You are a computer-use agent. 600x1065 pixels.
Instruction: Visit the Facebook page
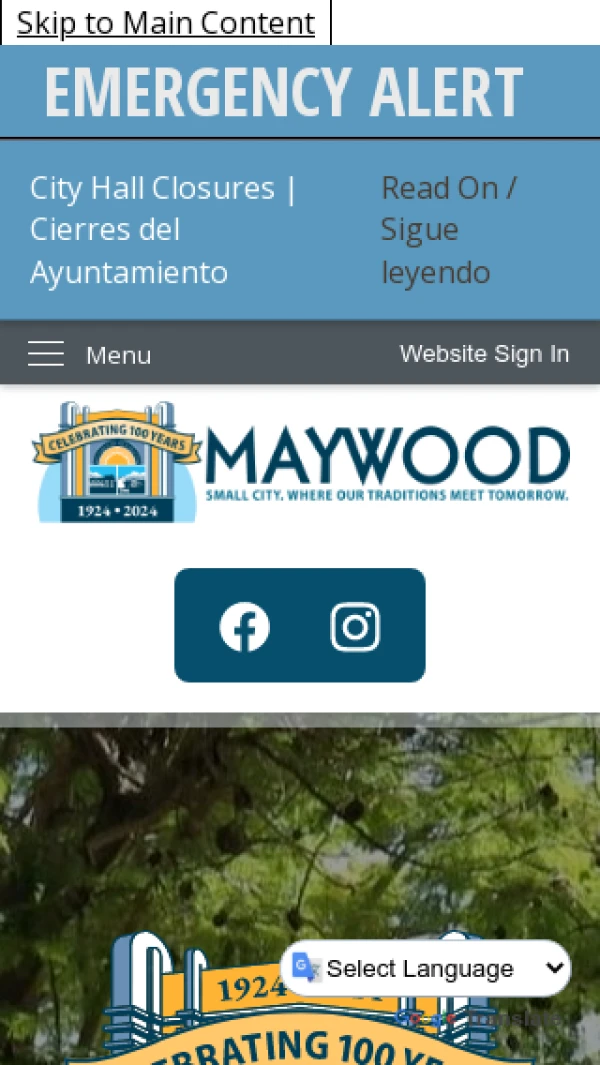[x=245, y=627]
